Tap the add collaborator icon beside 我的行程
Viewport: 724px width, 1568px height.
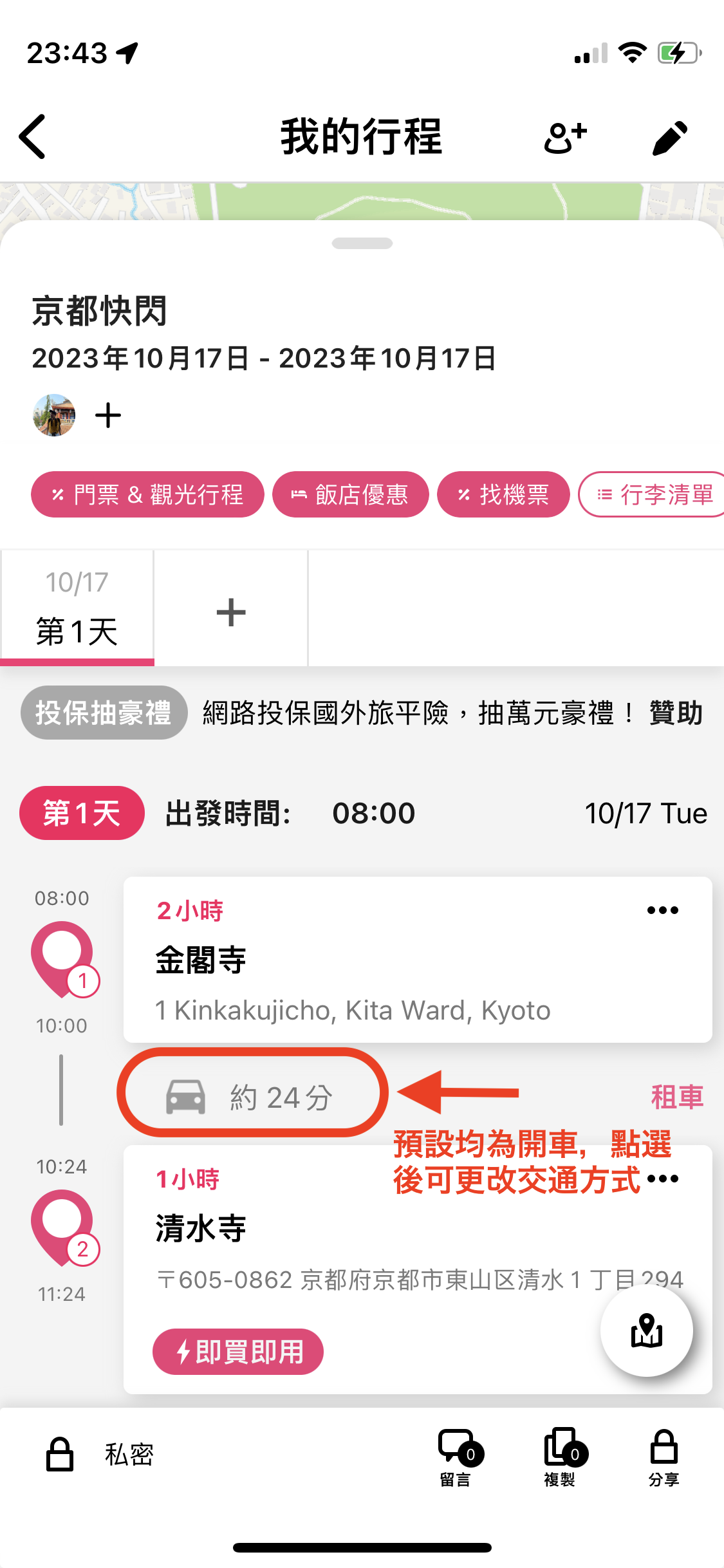pyautogui.click(x=565, y=136)
